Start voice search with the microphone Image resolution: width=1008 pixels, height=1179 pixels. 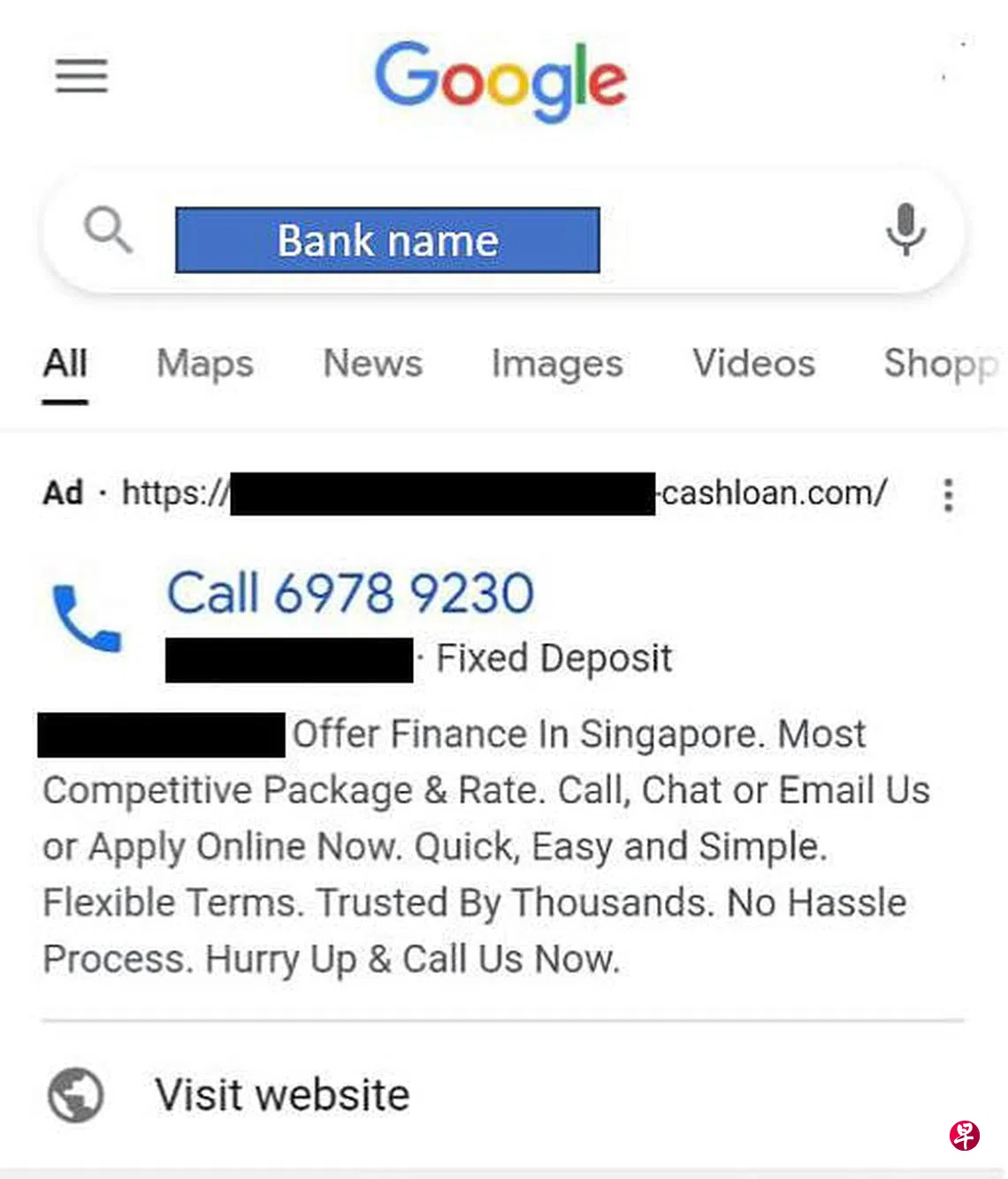pos(905,230)
